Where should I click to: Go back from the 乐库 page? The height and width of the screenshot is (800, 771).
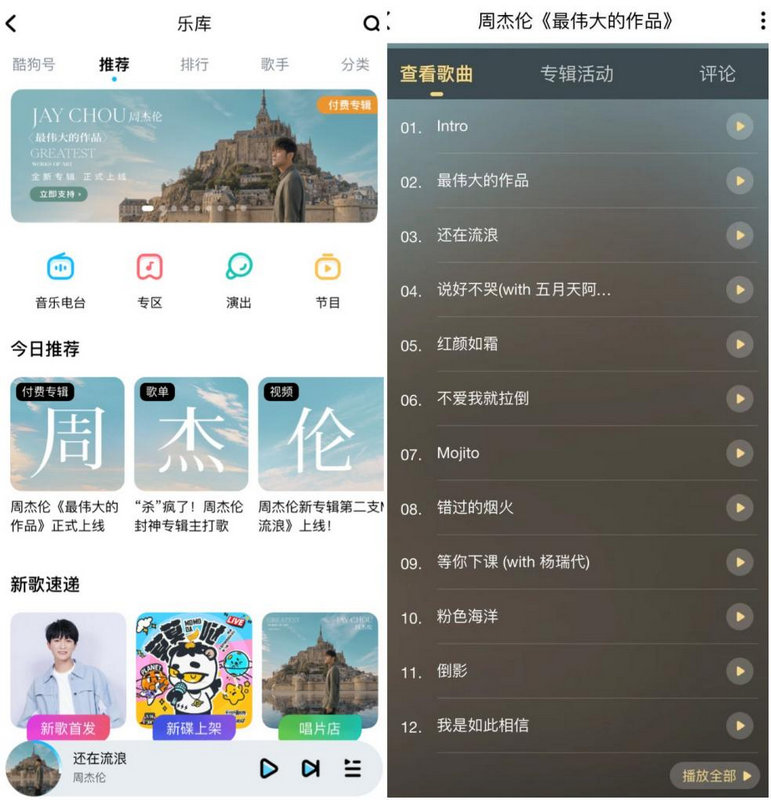[11, 24]
